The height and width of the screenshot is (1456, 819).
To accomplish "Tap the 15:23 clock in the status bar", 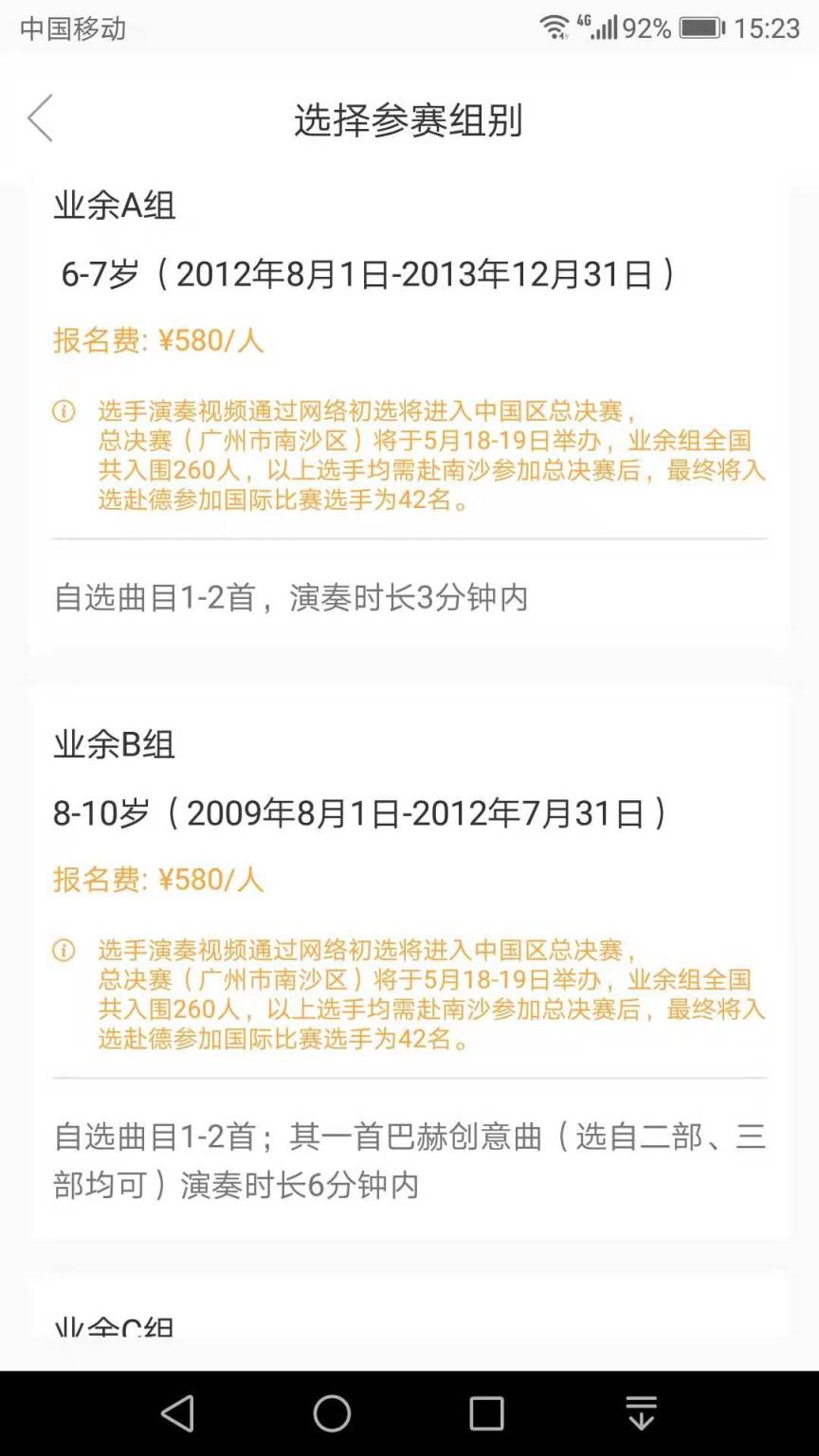I will click(x=770, y=28).
